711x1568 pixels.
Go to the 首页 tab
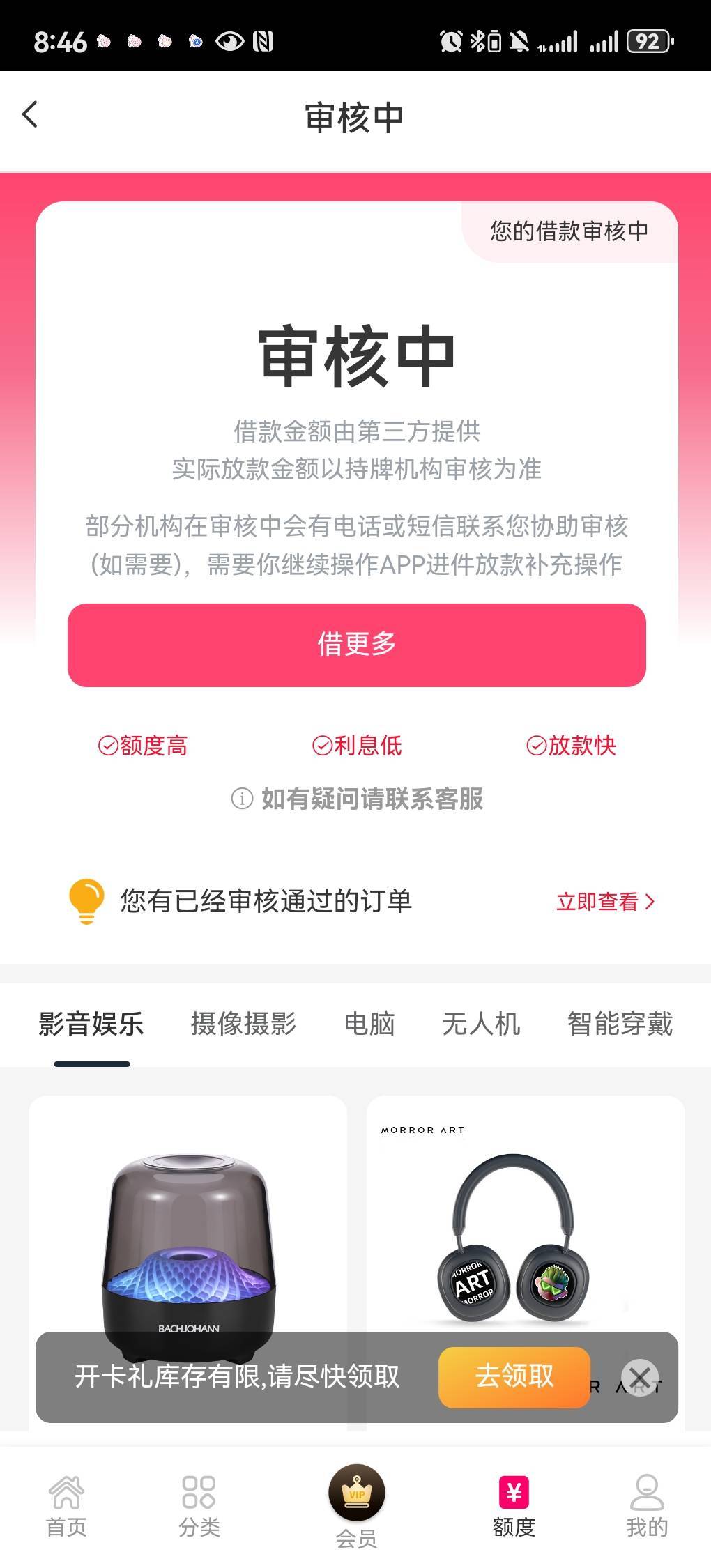66,1505
